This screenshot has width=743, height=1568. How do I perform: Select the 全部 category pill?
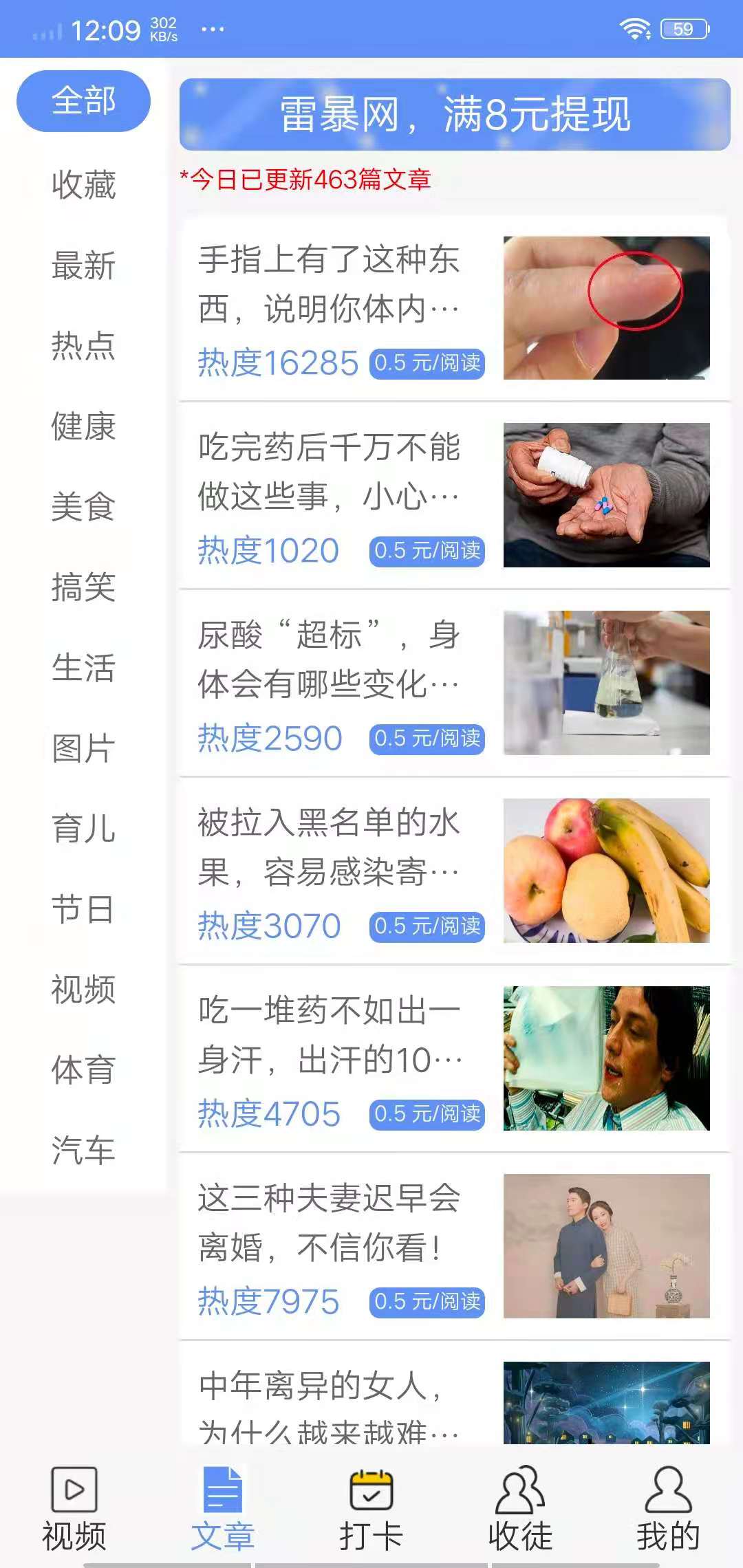tap(85, 100)
